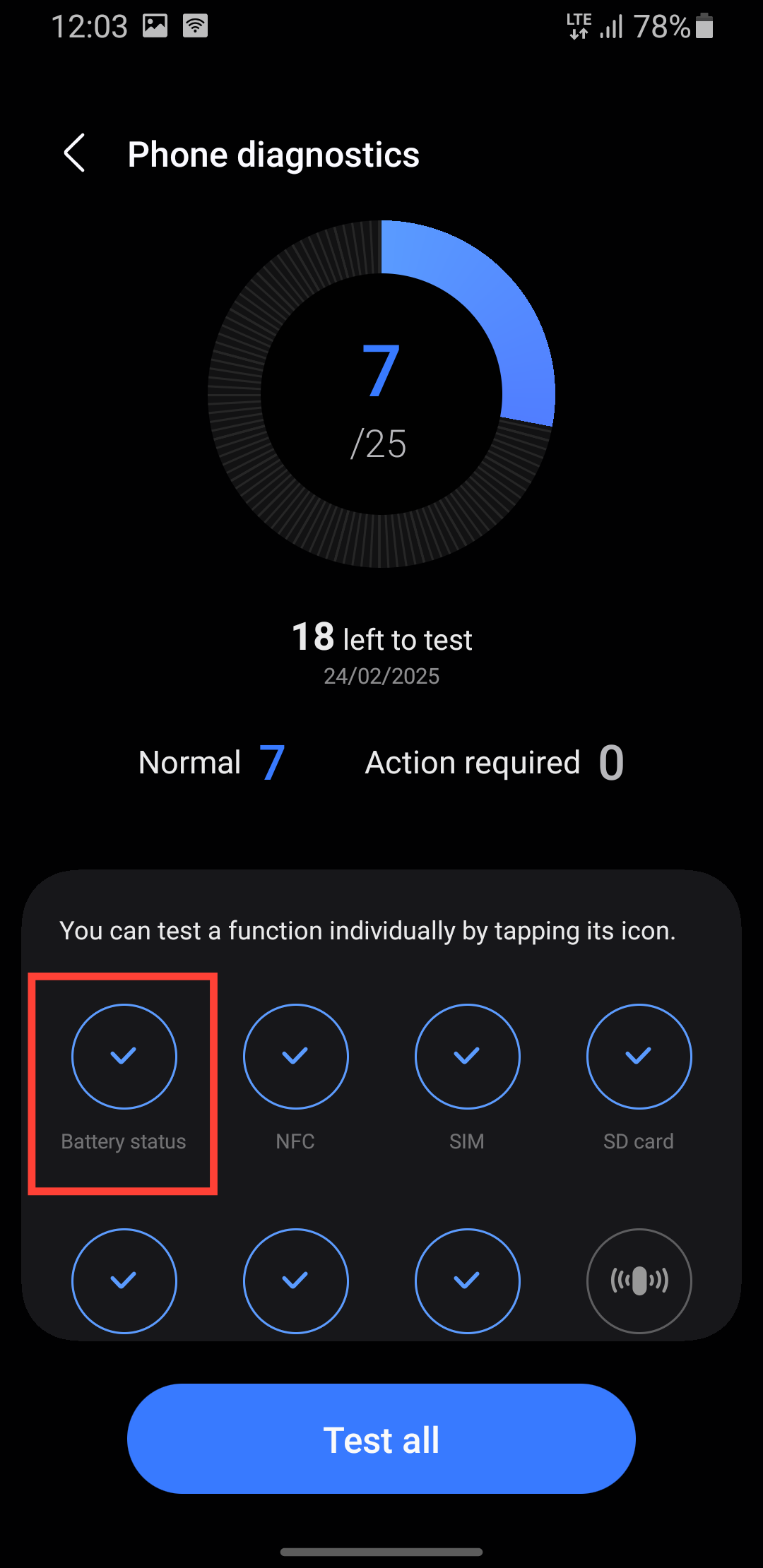763x1568 pixels.
Task: Start the untested vibration test icon
Action: [639, 1281]
